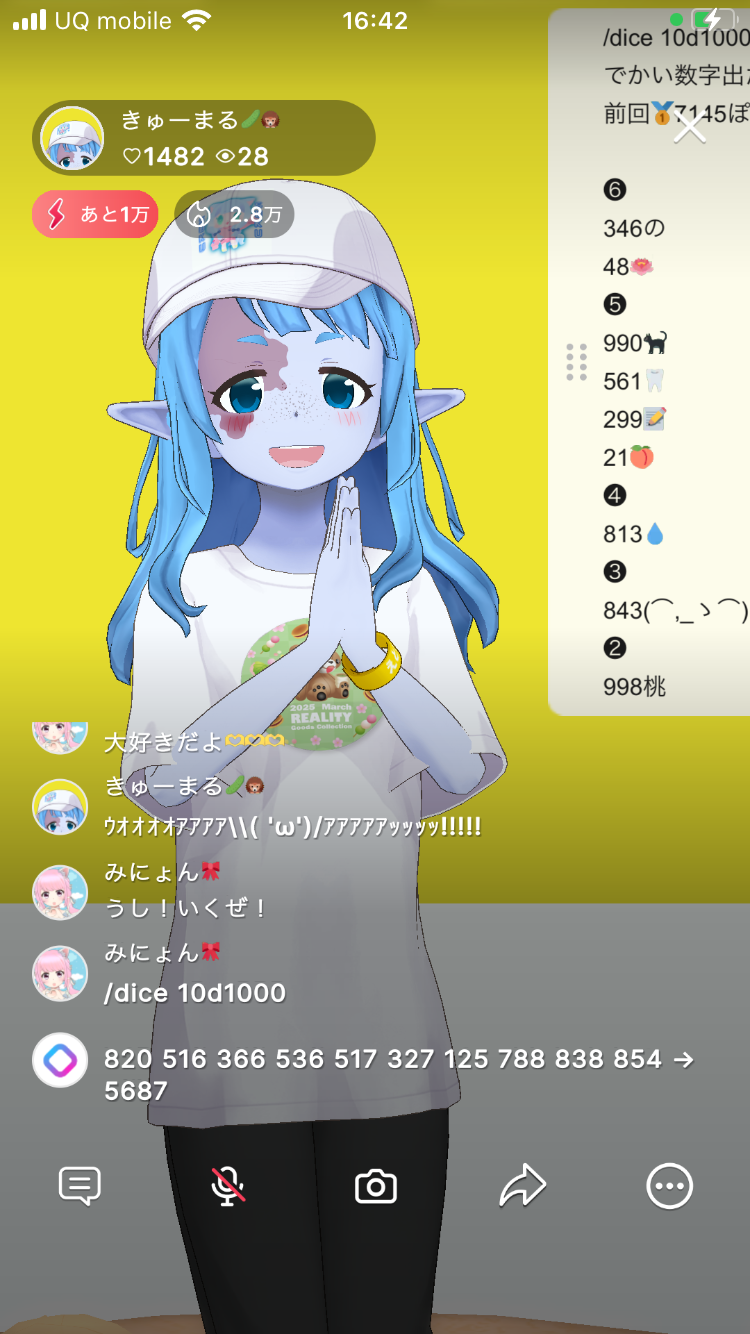Open the comment input icon
The image size is (750, 1334).
click(80, 1187)
